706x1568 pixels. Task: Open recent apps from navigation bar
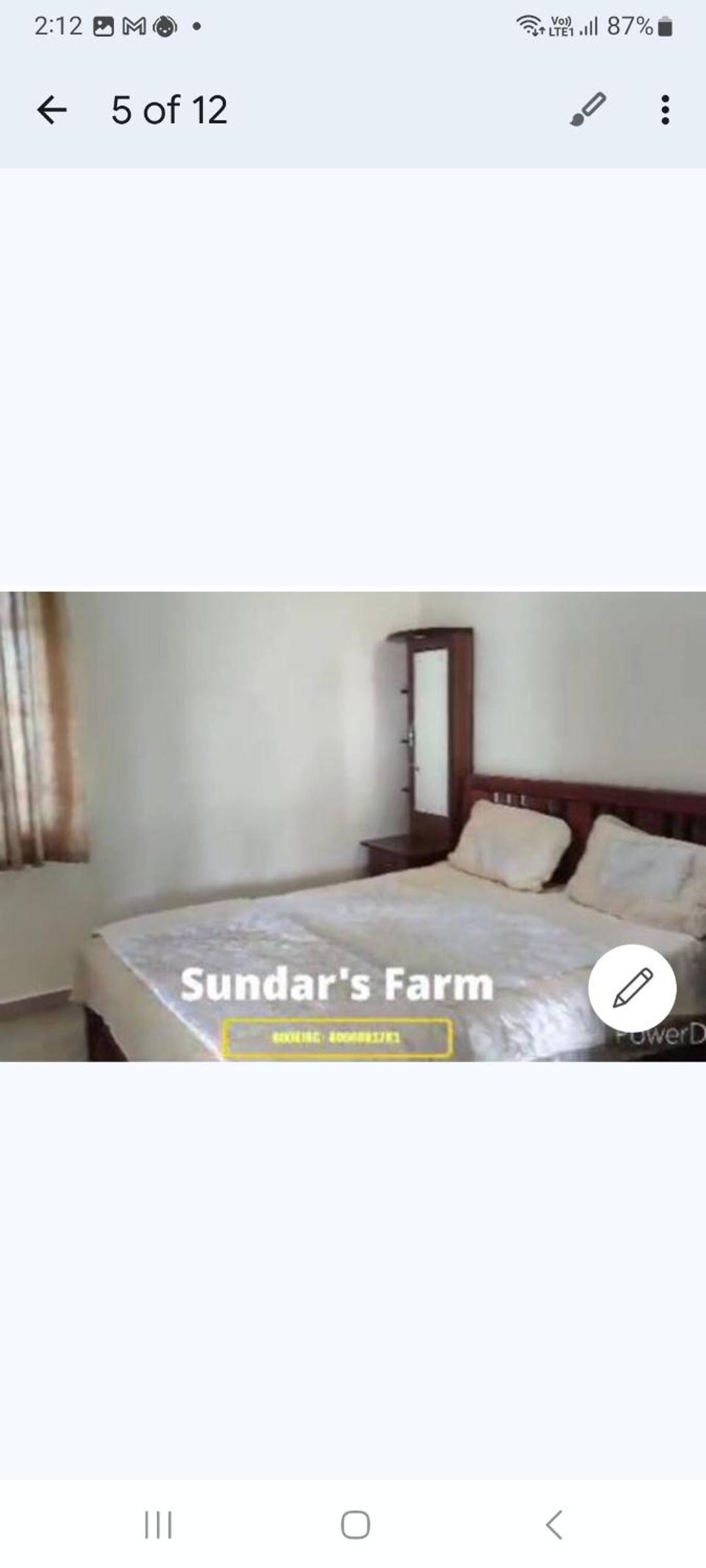(x=158, y=1525)
